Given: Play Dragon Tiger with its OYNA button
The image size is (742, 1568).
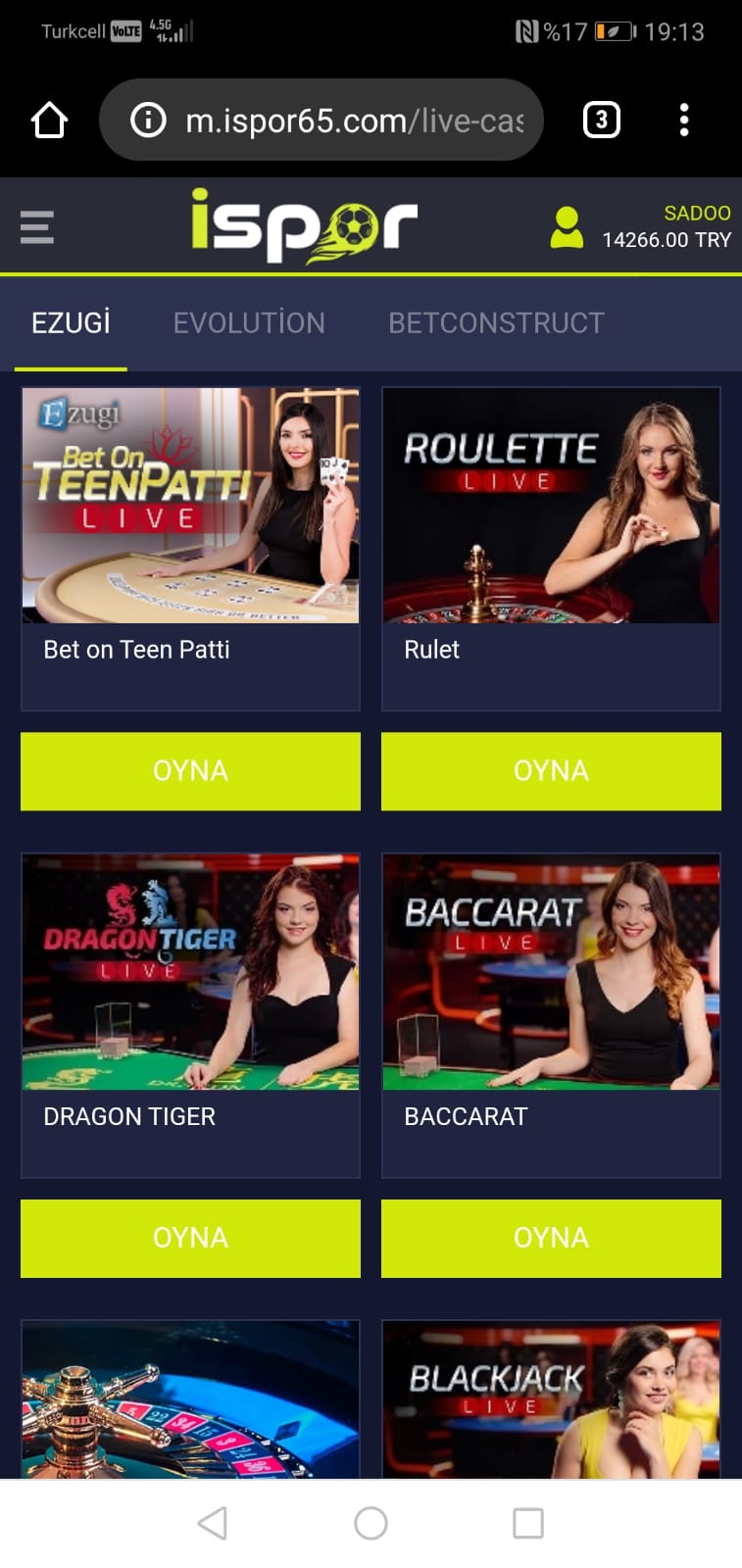Looking at the screenshot, I should point(190,1238).
